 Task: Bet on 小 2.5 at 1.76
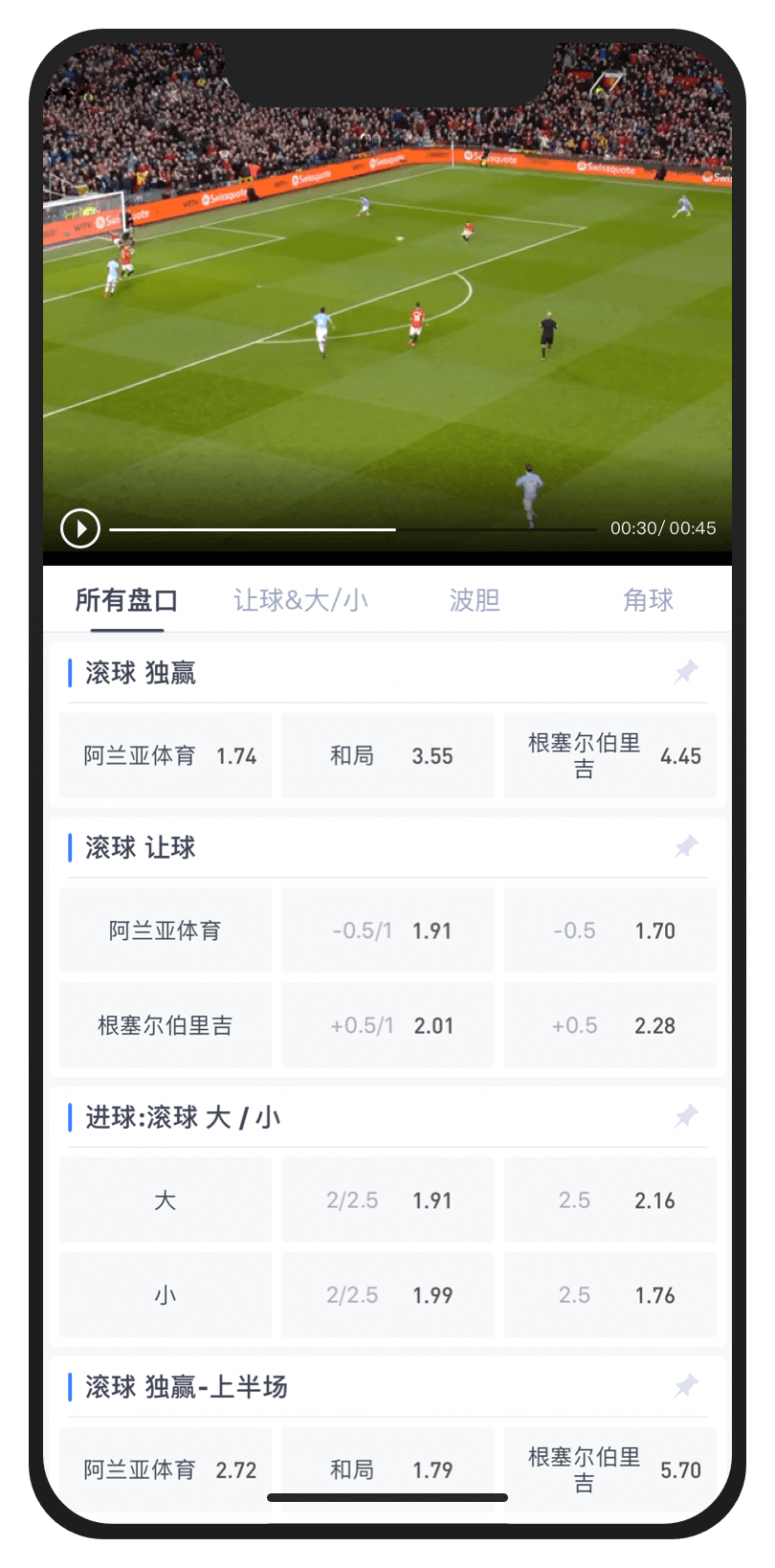(609, 1295)
